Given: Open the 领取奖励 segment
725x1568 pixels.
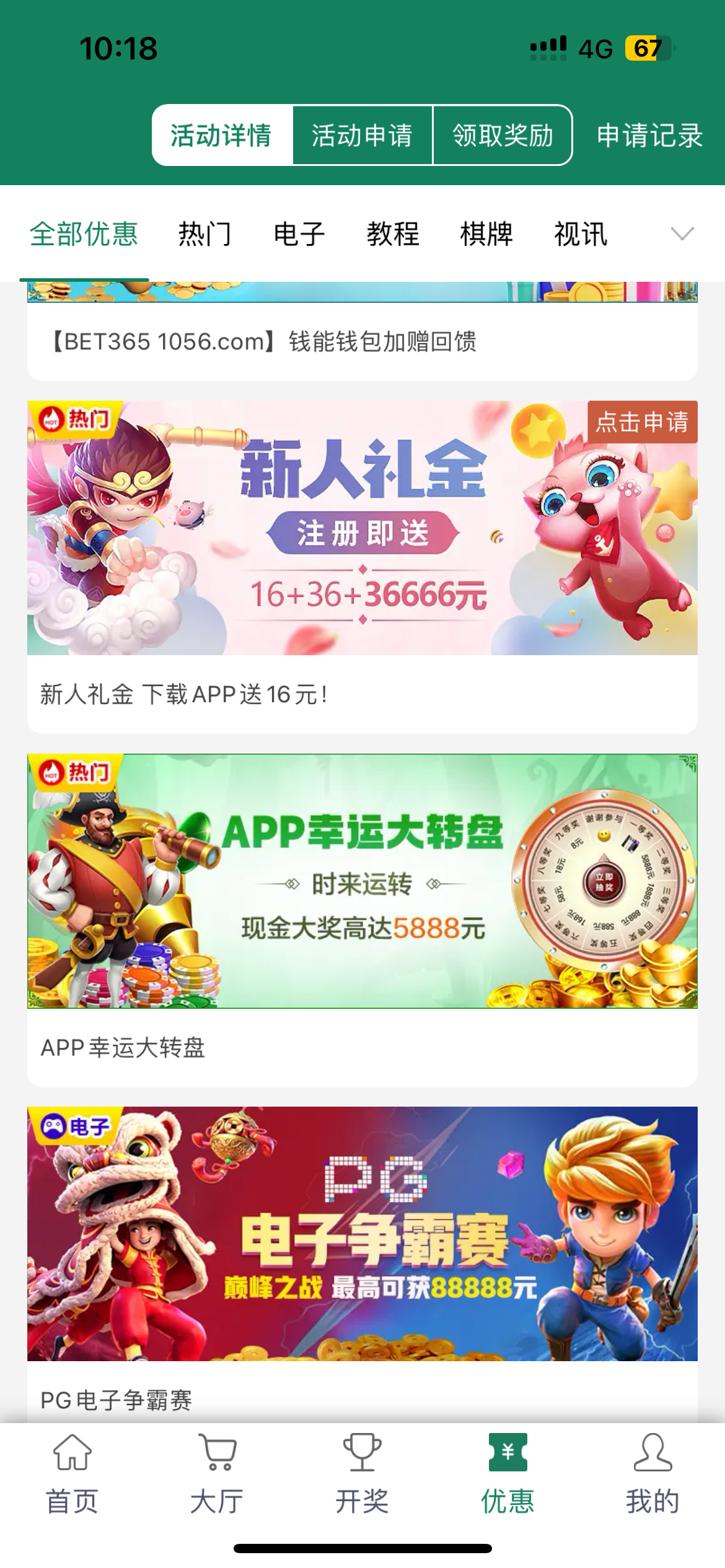Looking at the screenshot, I should (503, 136).
